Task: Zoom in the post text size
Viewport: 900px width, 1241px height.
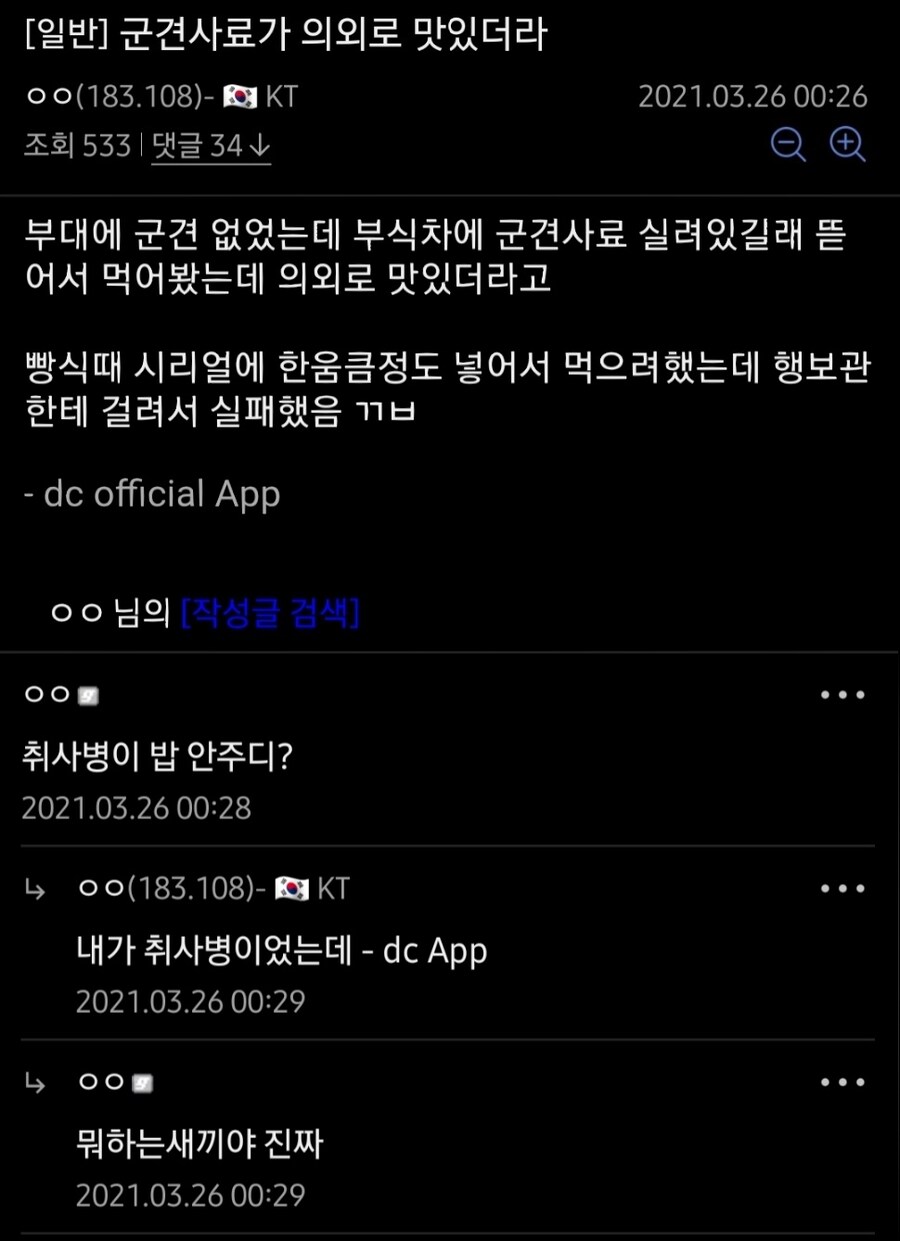Action: (848, 146)
